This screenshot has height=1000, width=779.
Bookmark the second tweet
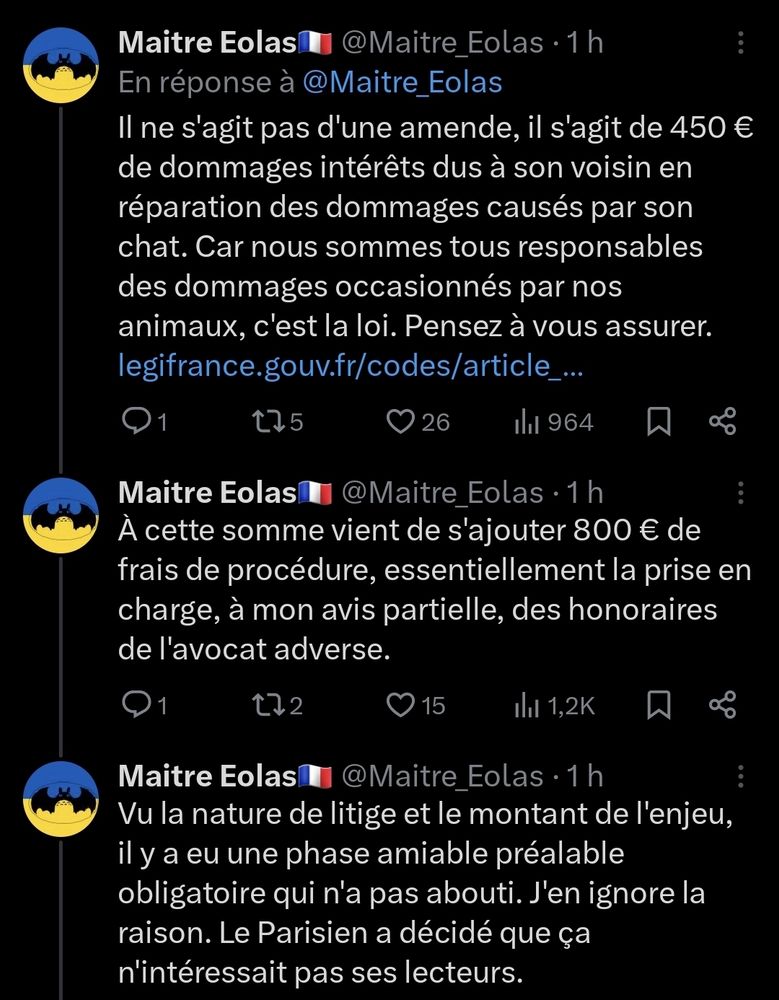[660, 705]
